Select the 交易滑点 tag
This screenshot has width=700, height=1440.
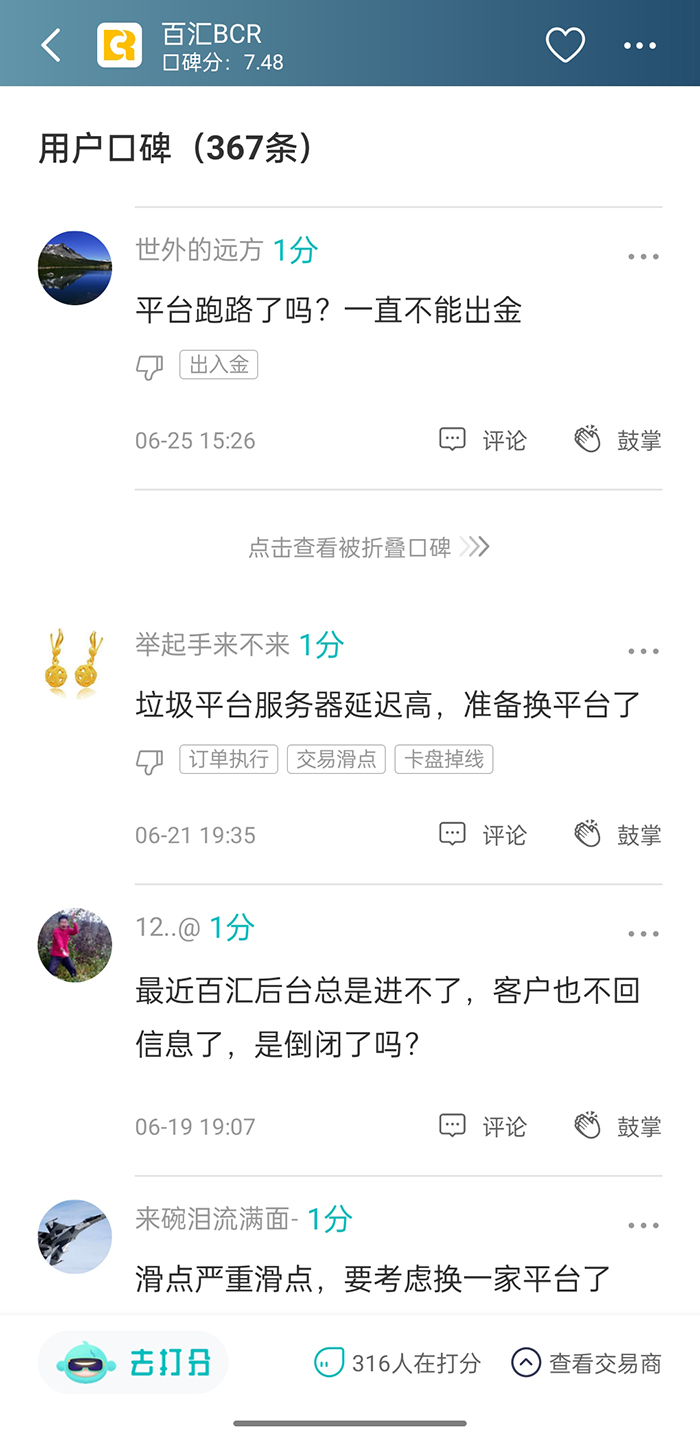[336, 759]
